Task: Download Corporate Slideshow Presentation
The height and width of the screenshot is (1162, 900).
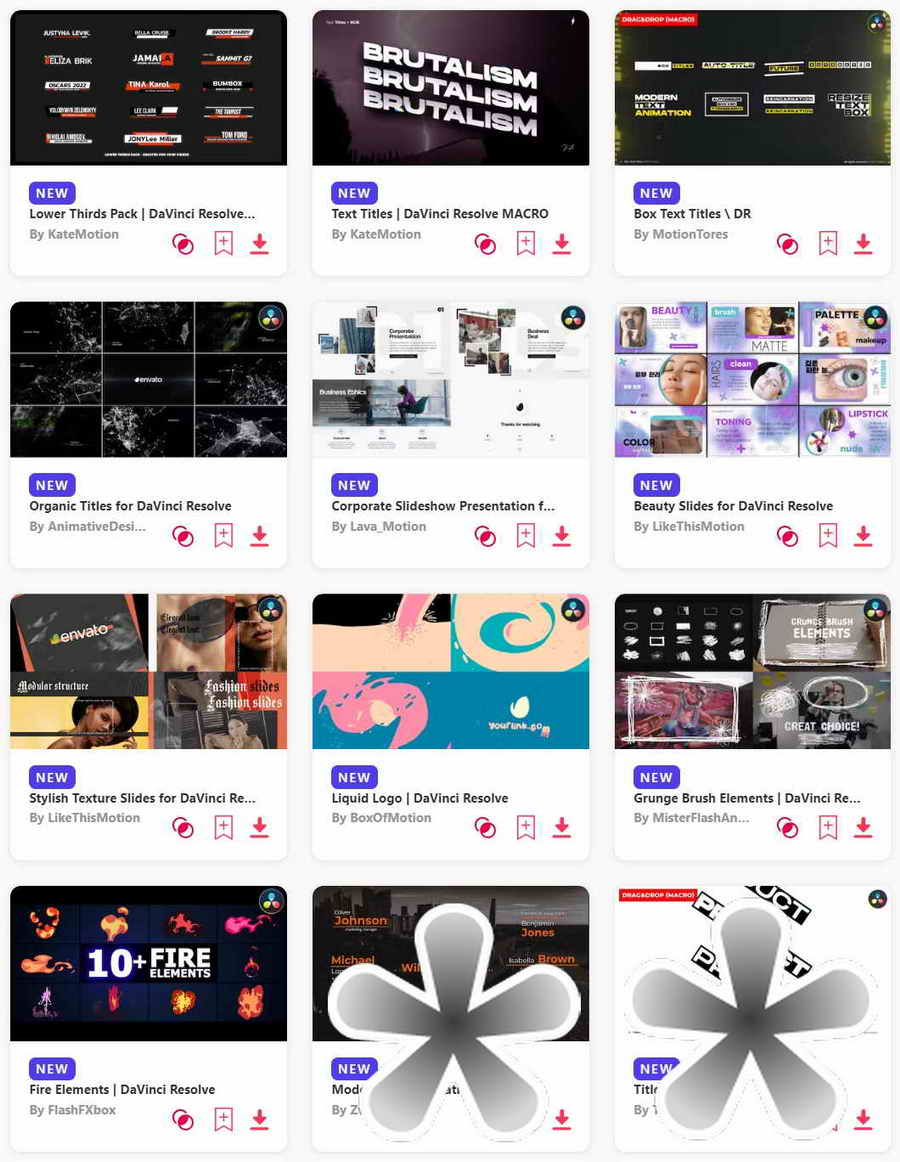Action: click(562, 535)
